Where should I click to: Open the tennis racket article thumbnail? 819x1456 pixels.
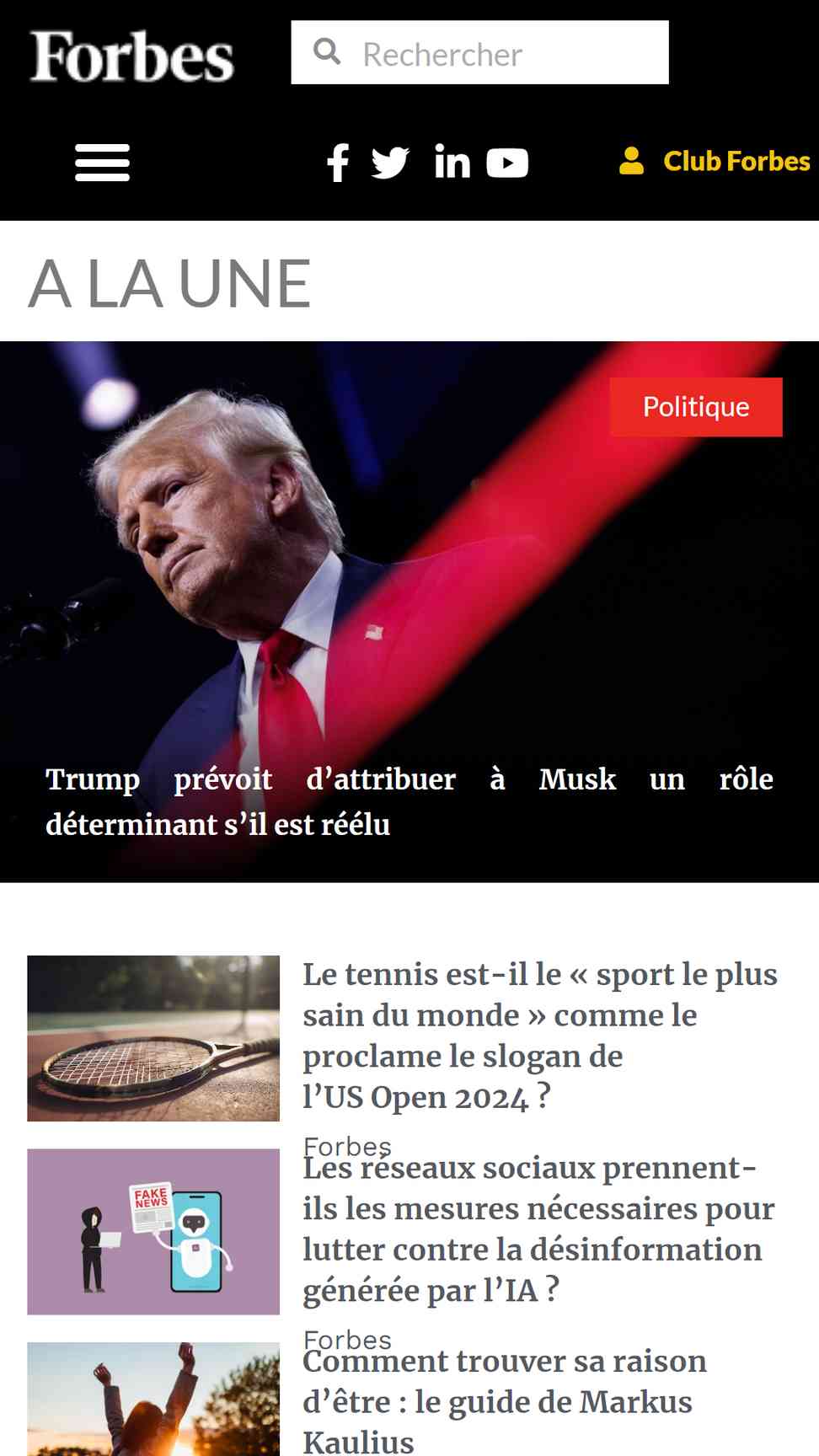tap(153, 1038)
